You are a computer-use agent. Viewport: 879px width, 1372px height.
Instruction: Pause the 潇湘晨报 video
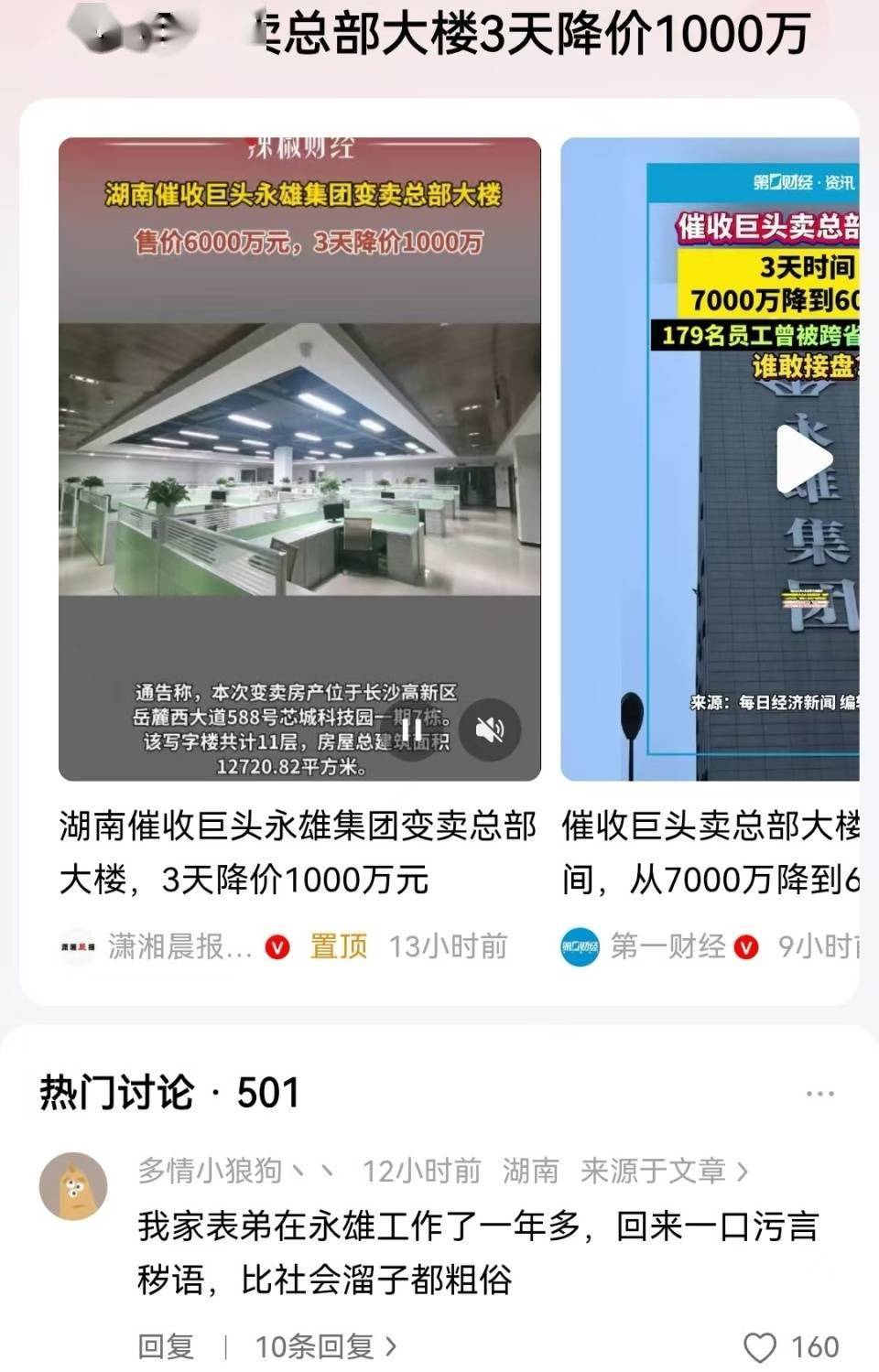point(412,729)
